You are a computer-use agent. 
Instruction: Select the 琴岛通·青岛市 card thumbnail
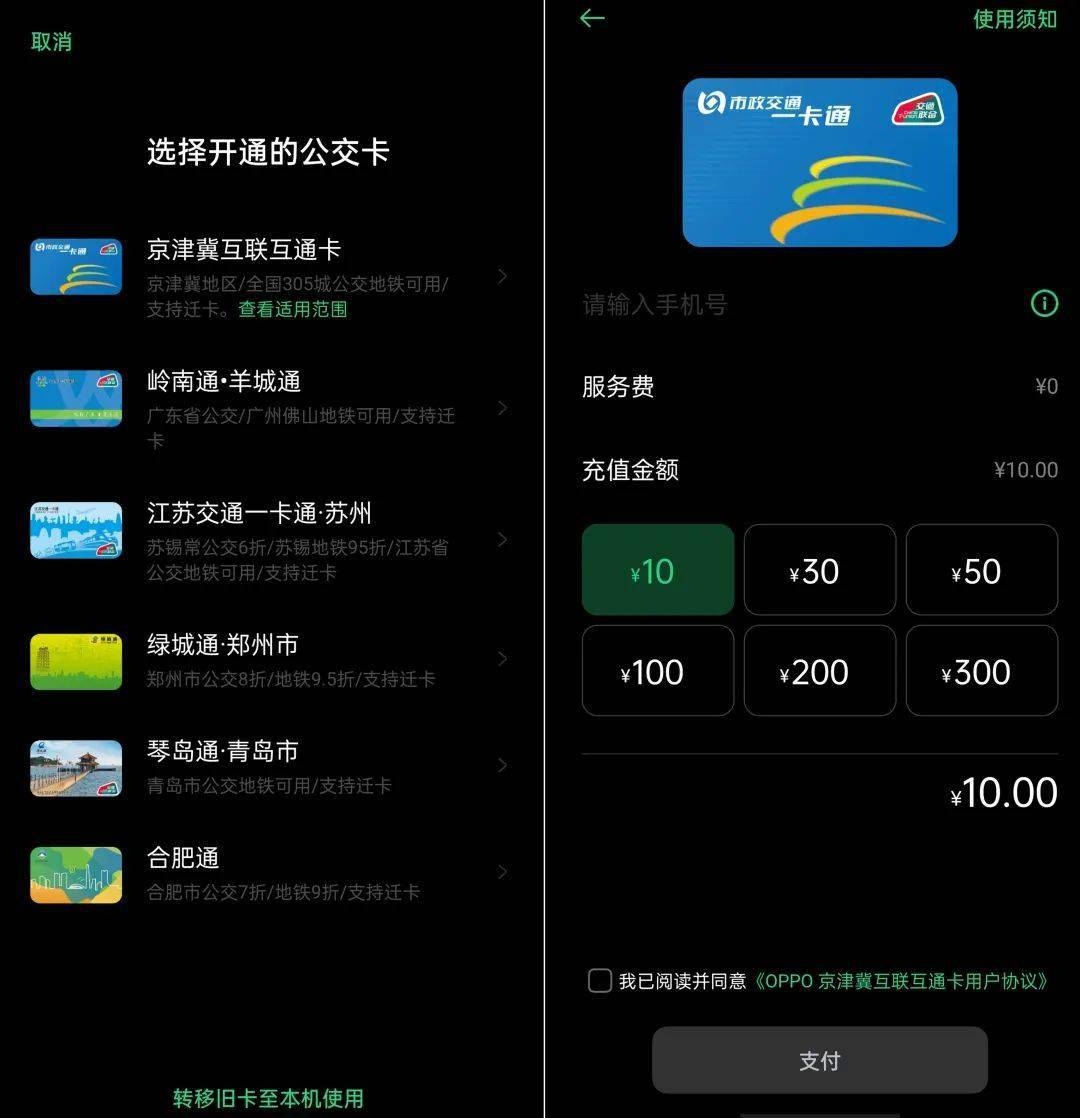coord(75,768)
